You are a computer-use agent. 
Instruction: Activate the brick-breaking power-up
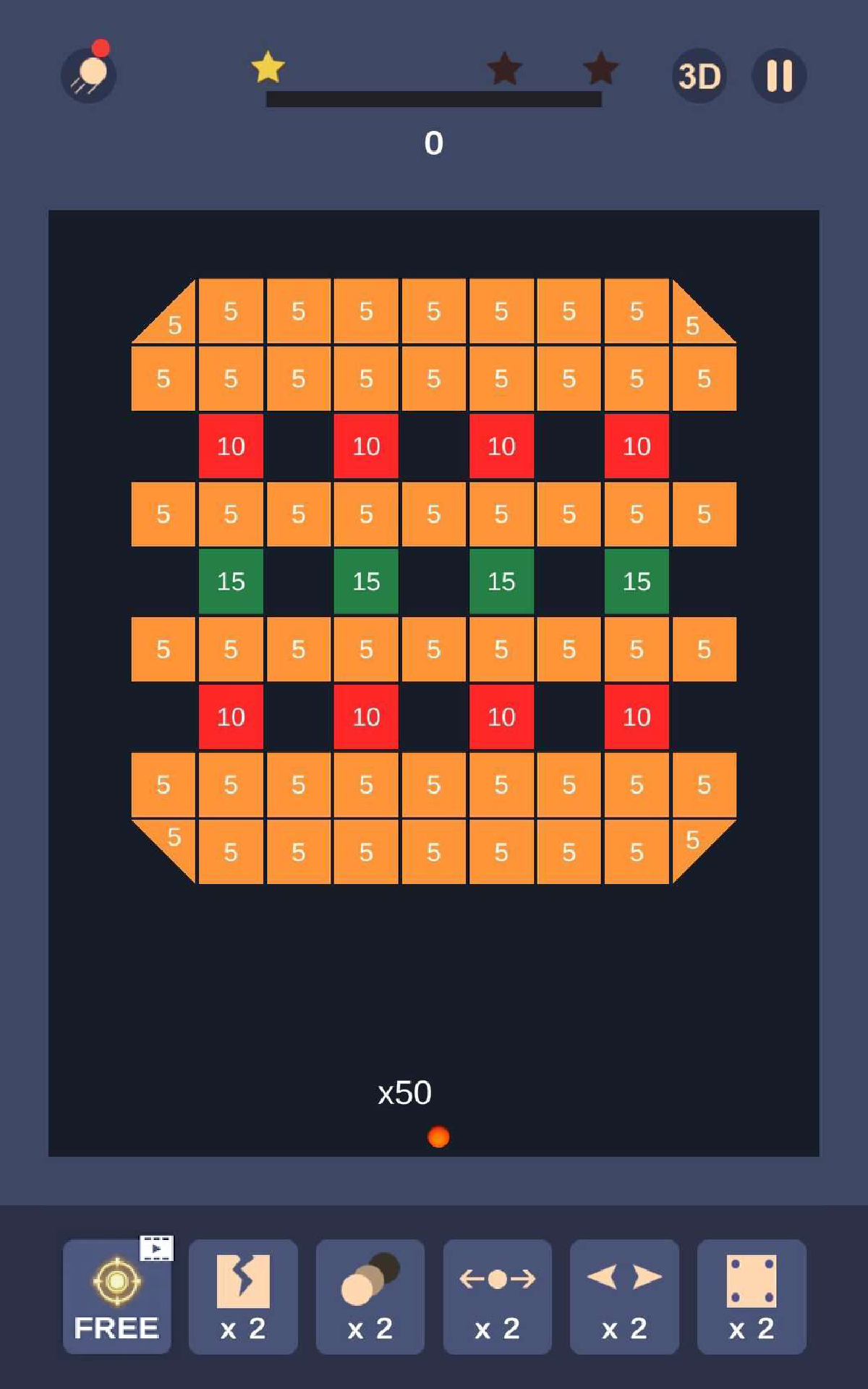click(243, 1296)
